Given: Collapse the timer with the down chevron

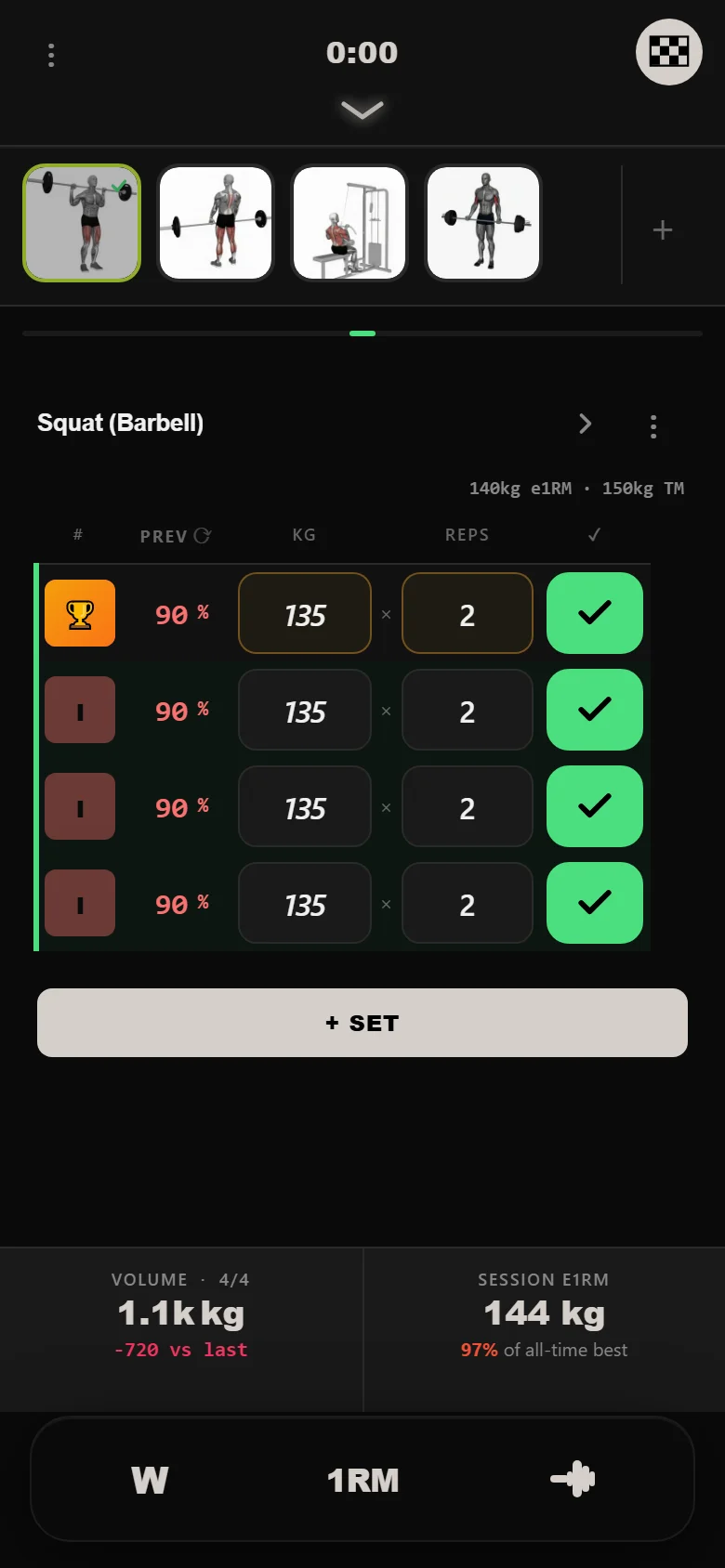Looking at the screenshot, I should point(362,111).
